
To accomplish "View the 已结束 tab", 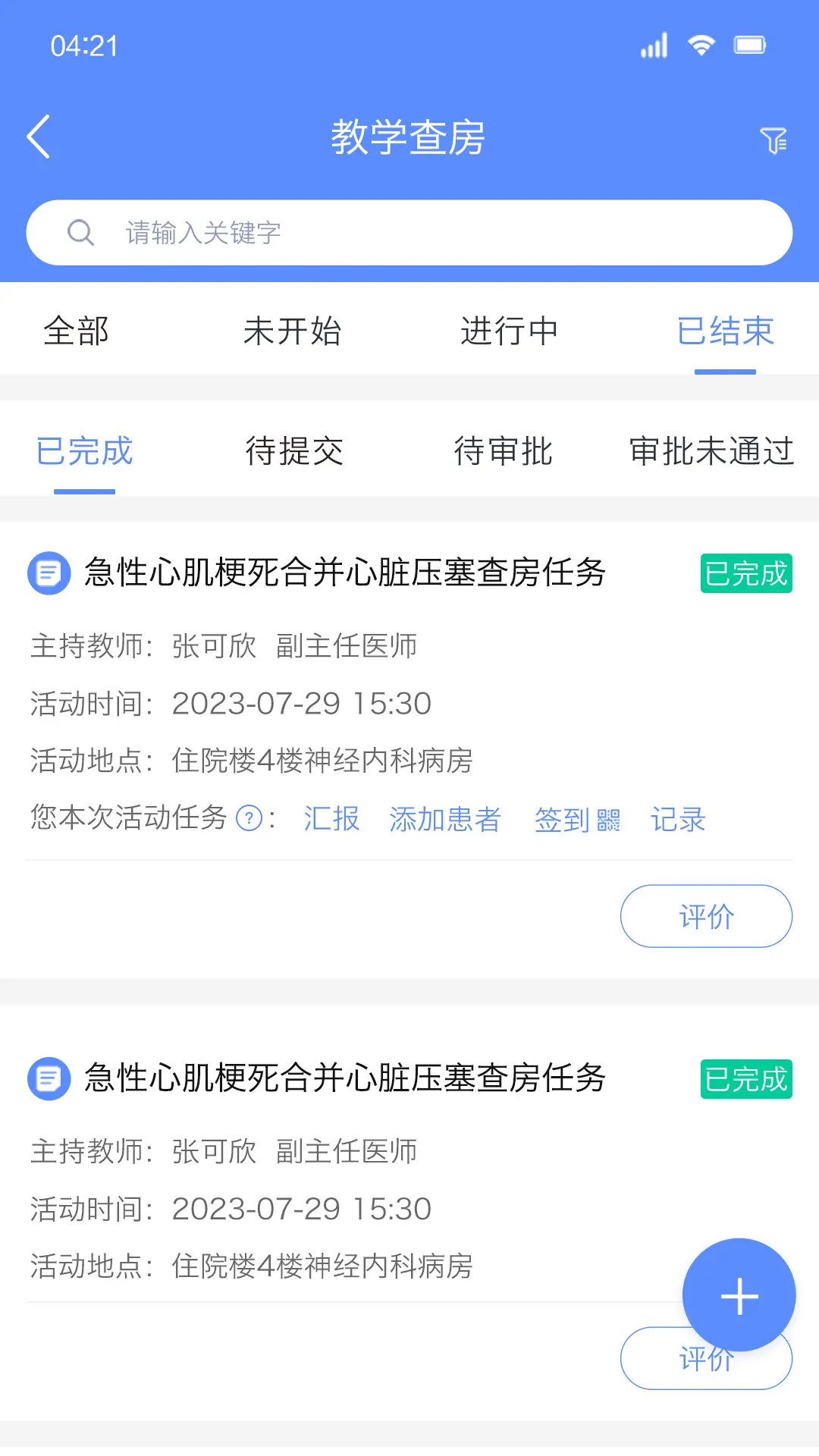I will tap(726, 331).
